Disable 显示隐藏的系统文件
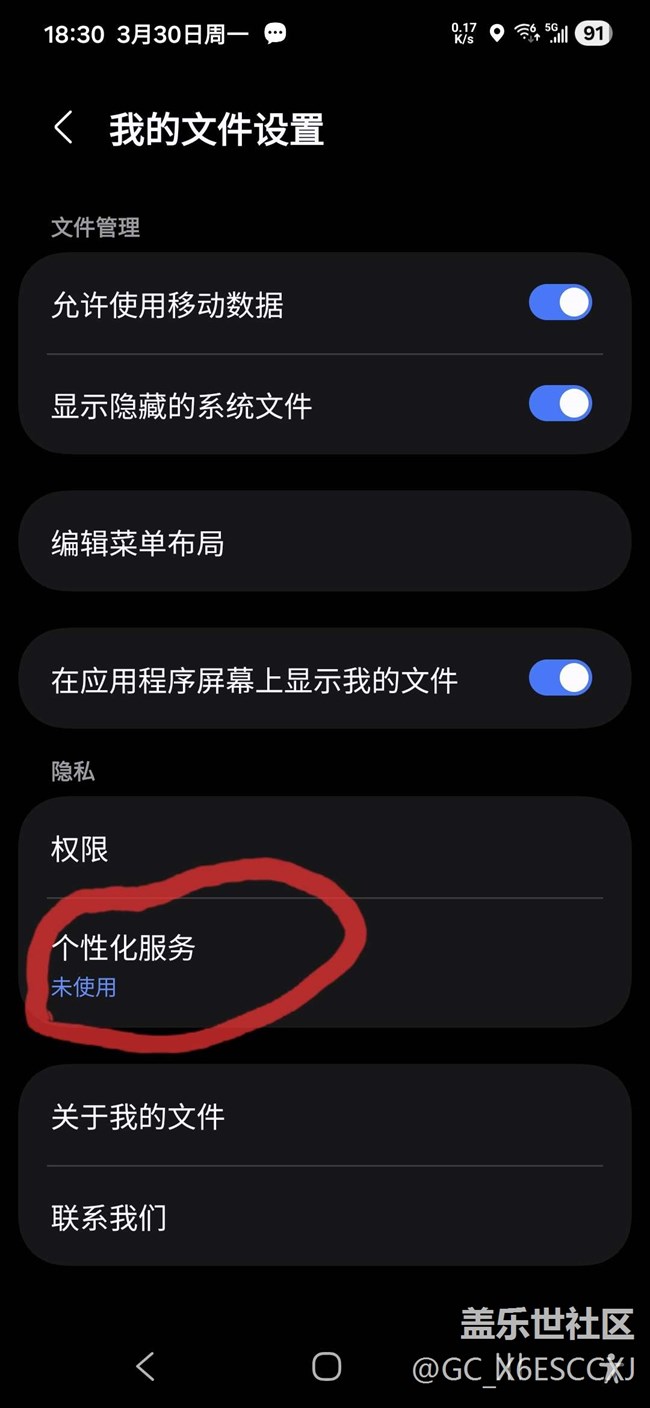The height and width of the screenshot is (1408, 650). pyautogui.click(x=560, y=404)
